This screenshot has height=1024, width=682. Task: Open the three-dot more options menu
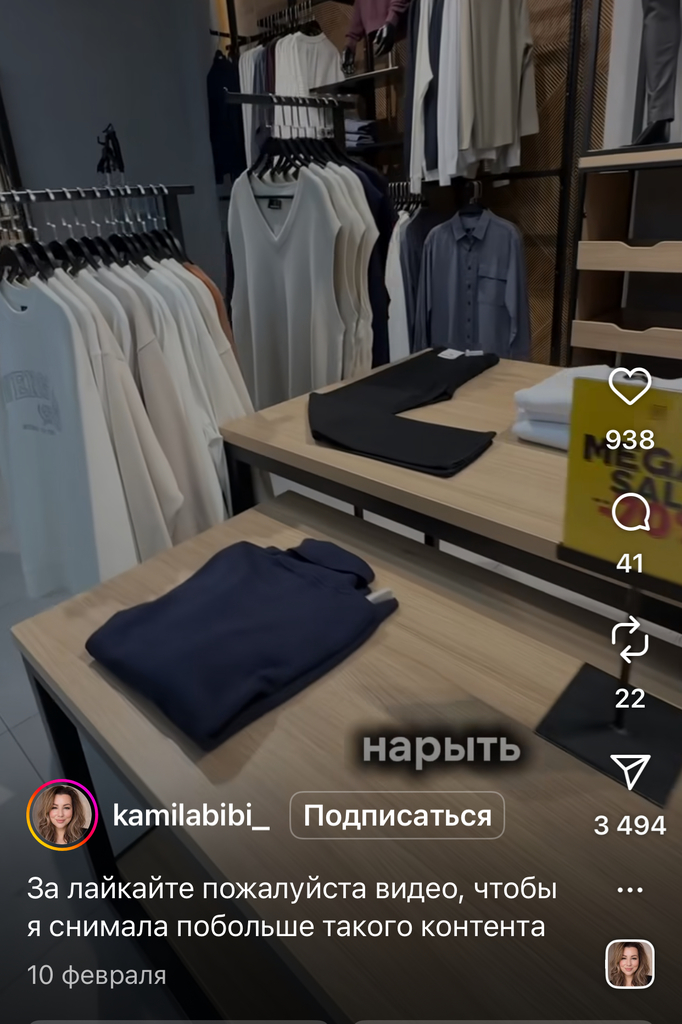[x=630, y=889]
